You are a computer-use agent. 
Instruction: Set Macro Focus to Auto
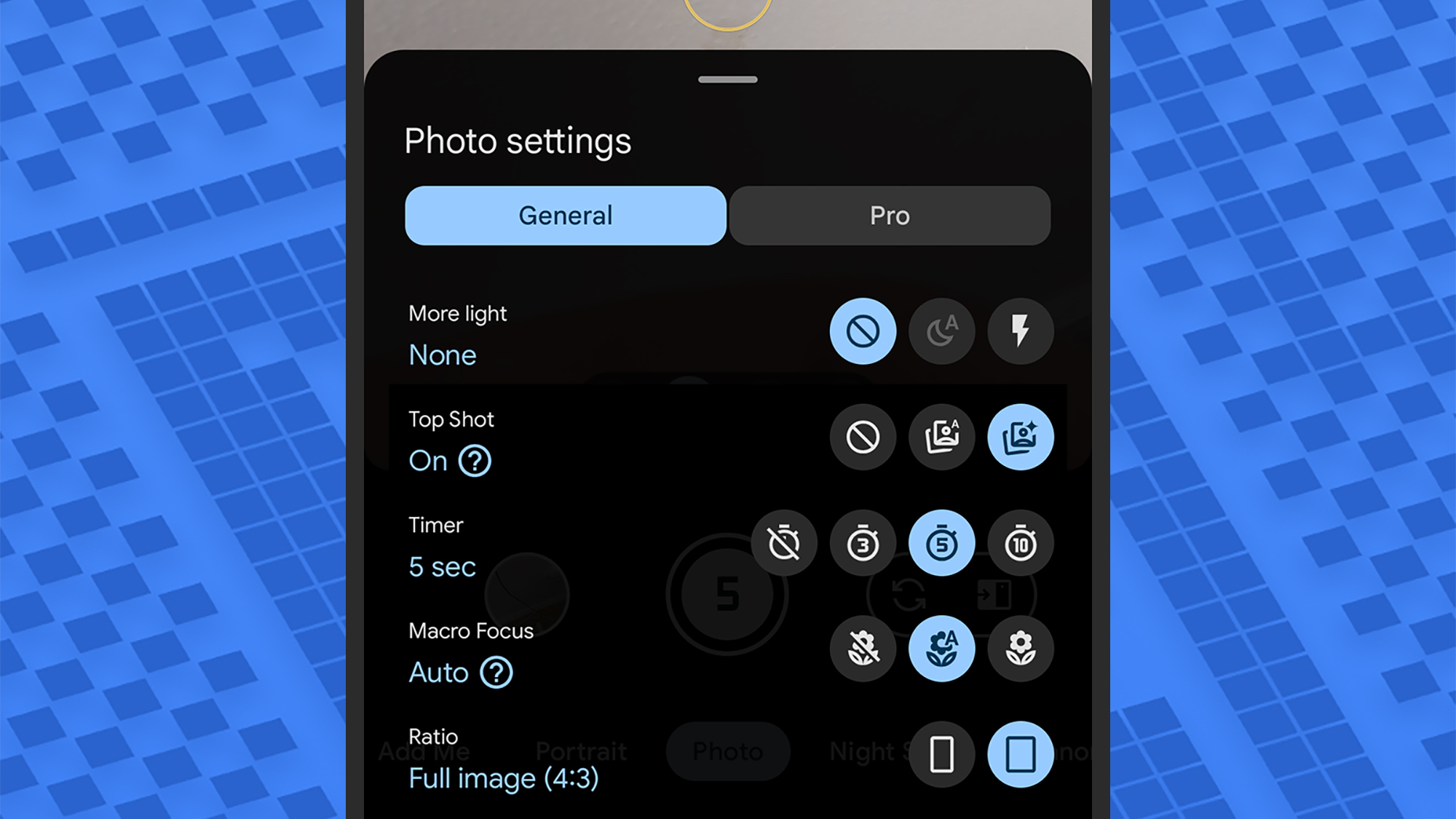coord(941,649)
